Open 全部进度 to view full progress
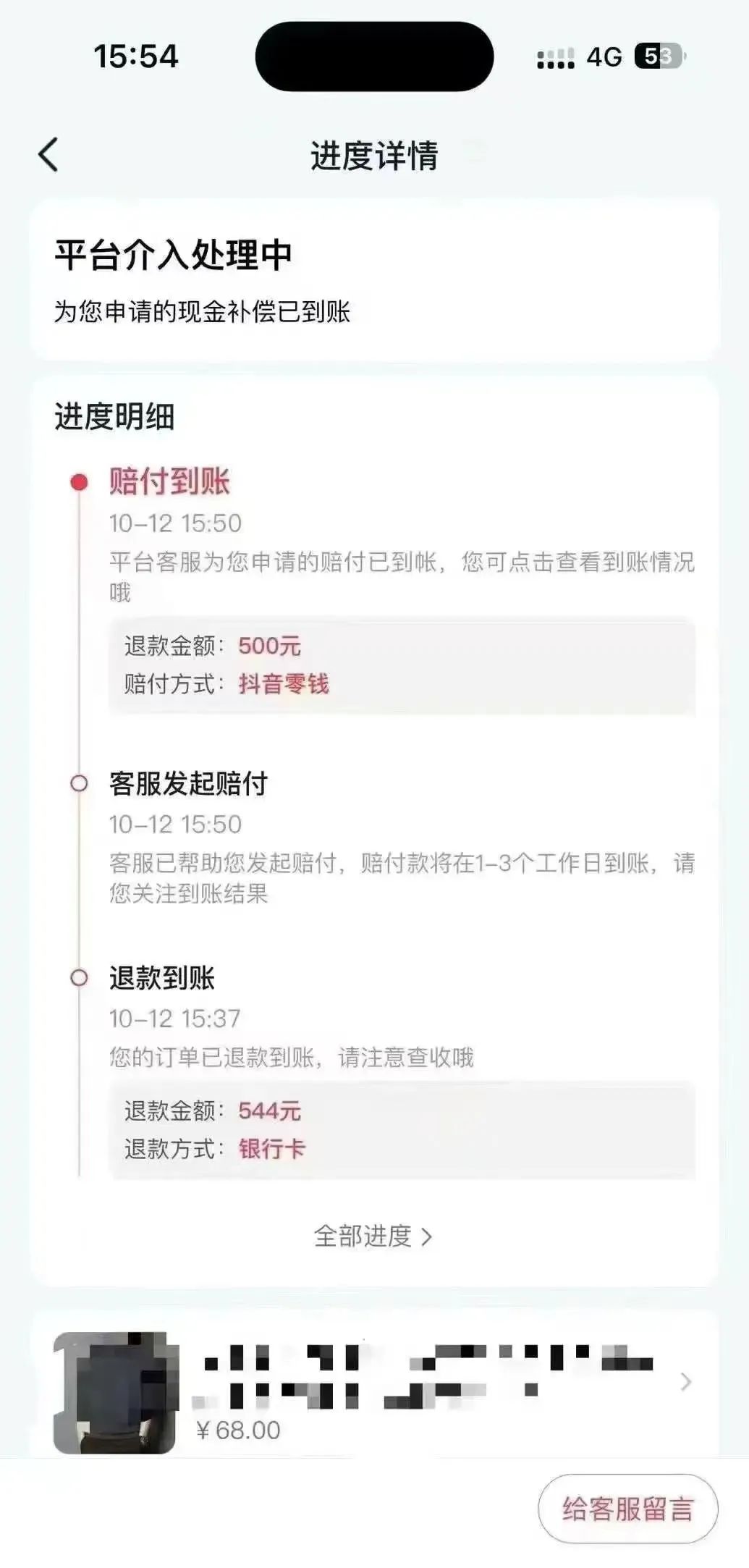The width and height of the screenshot is (749, 1568). 373,1236
